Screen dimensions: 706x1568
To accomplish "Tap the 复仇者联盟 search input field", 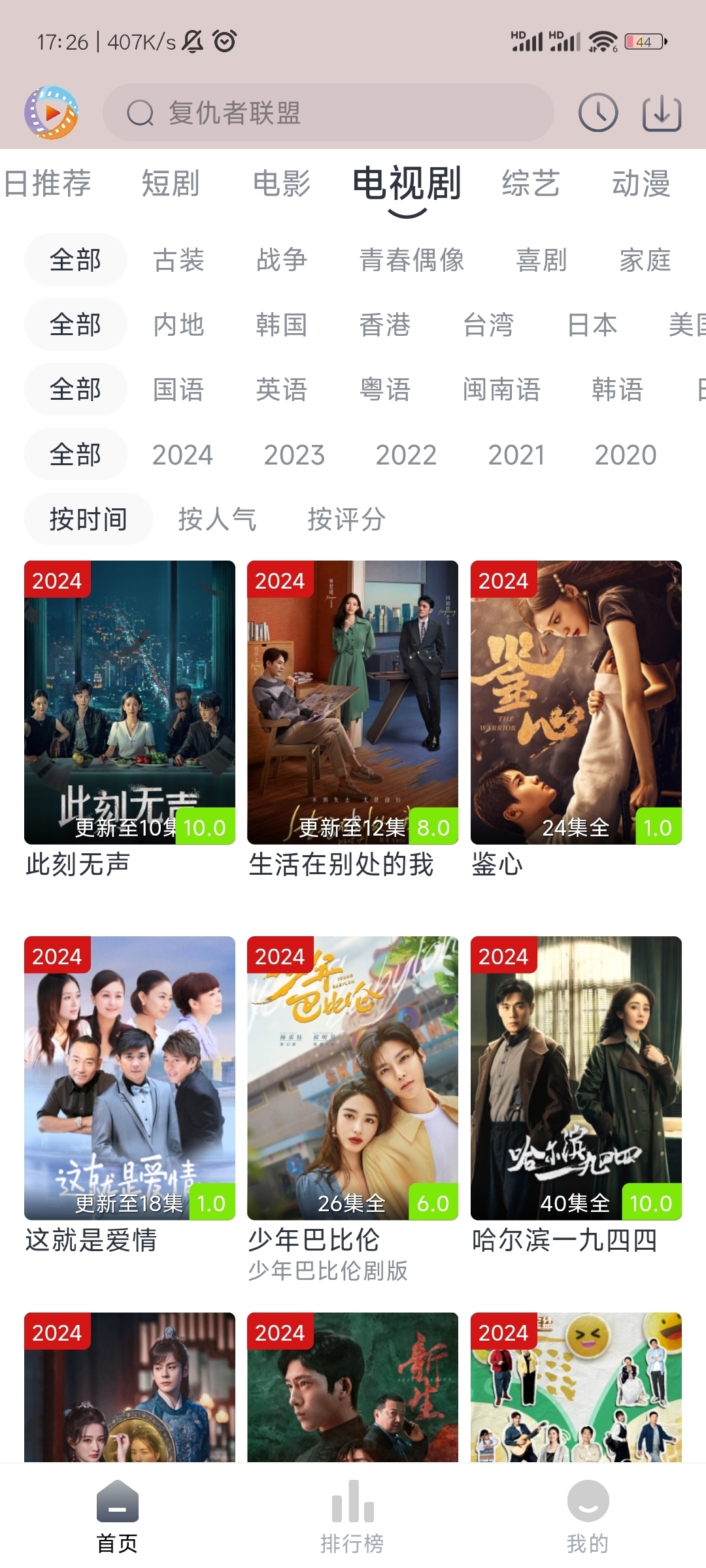I will [x=327, y=113].
